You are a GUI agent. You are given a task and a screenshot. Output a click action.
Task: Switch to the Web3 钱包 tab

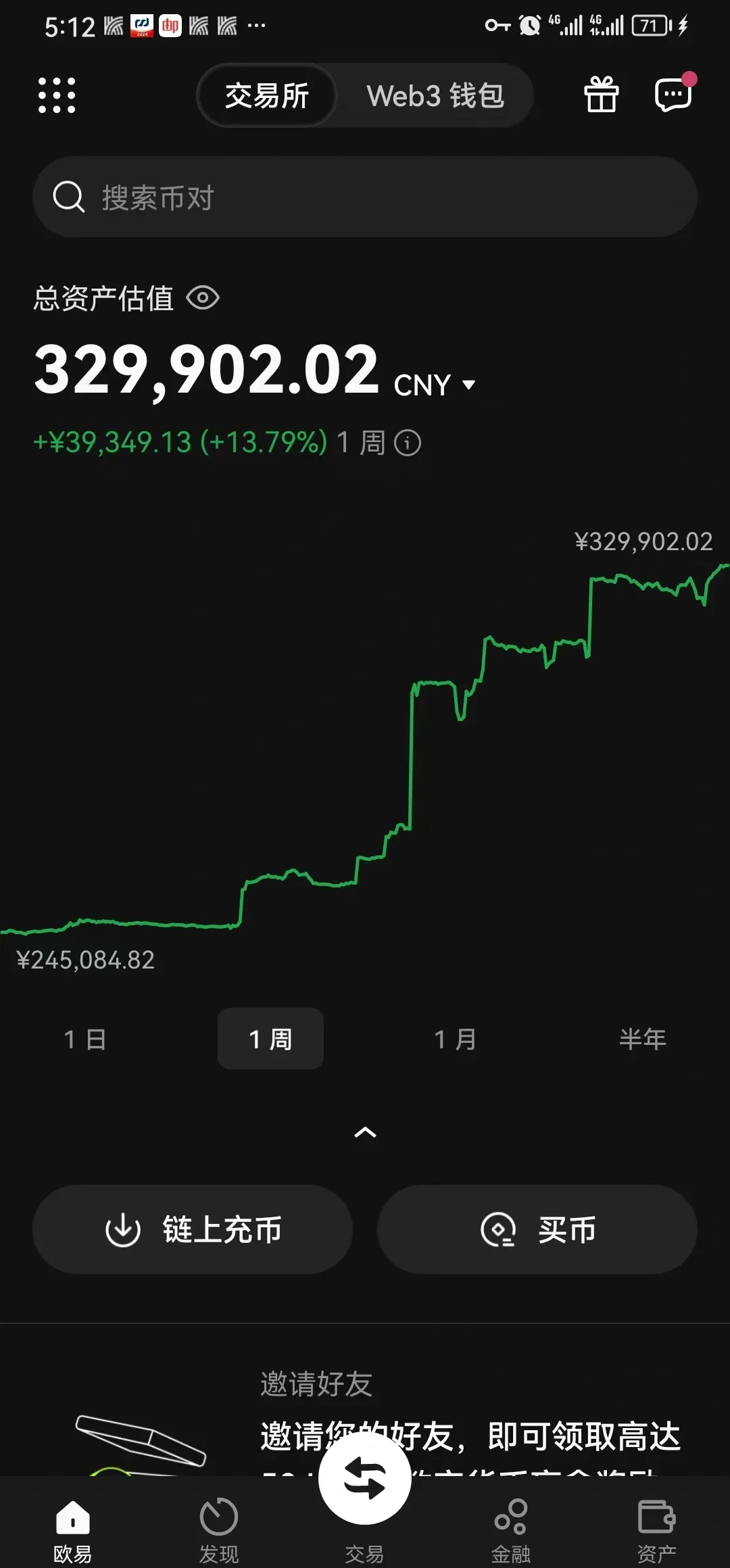(x=436, y=95)
